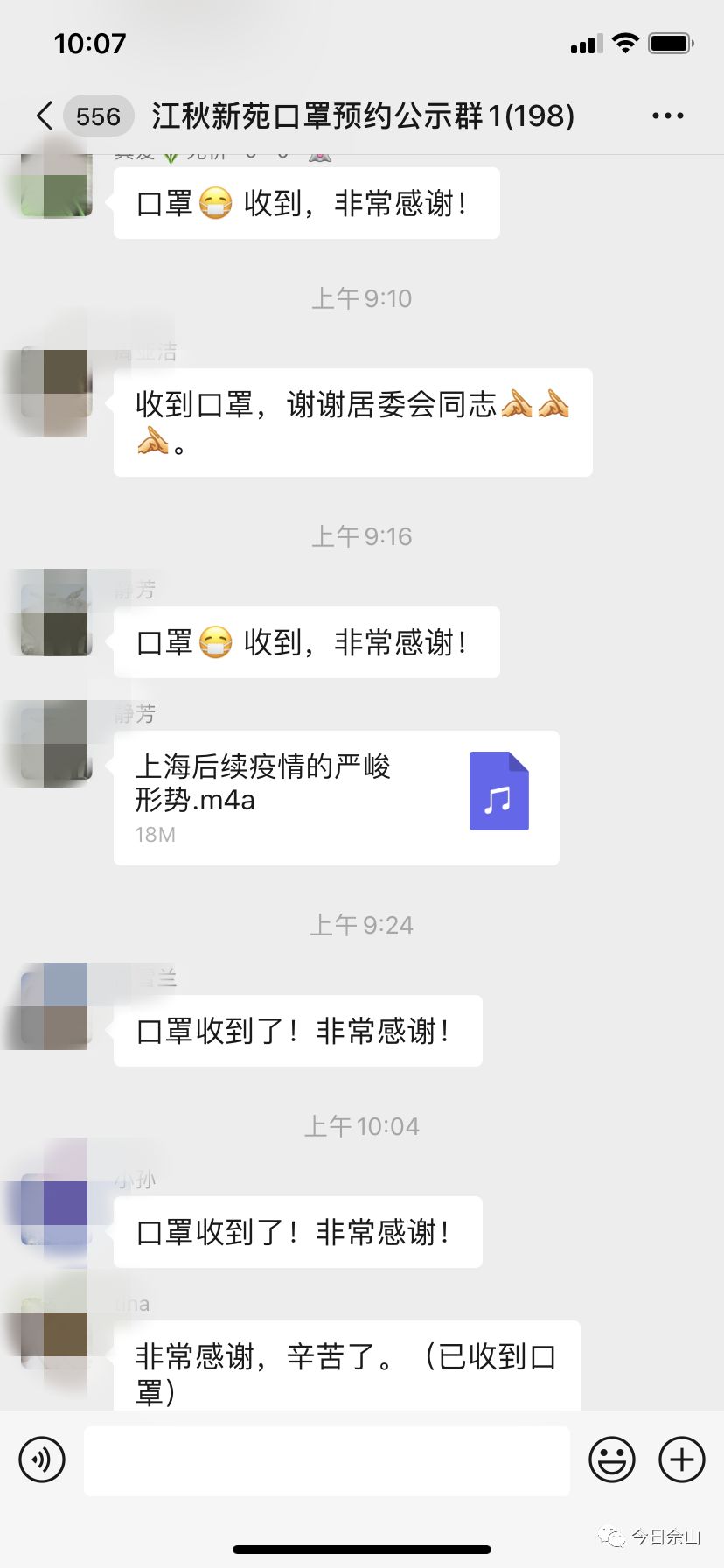Open the emoji picker
Image resolution: width=724 pixels, height=1568 pixels.
612,1459
